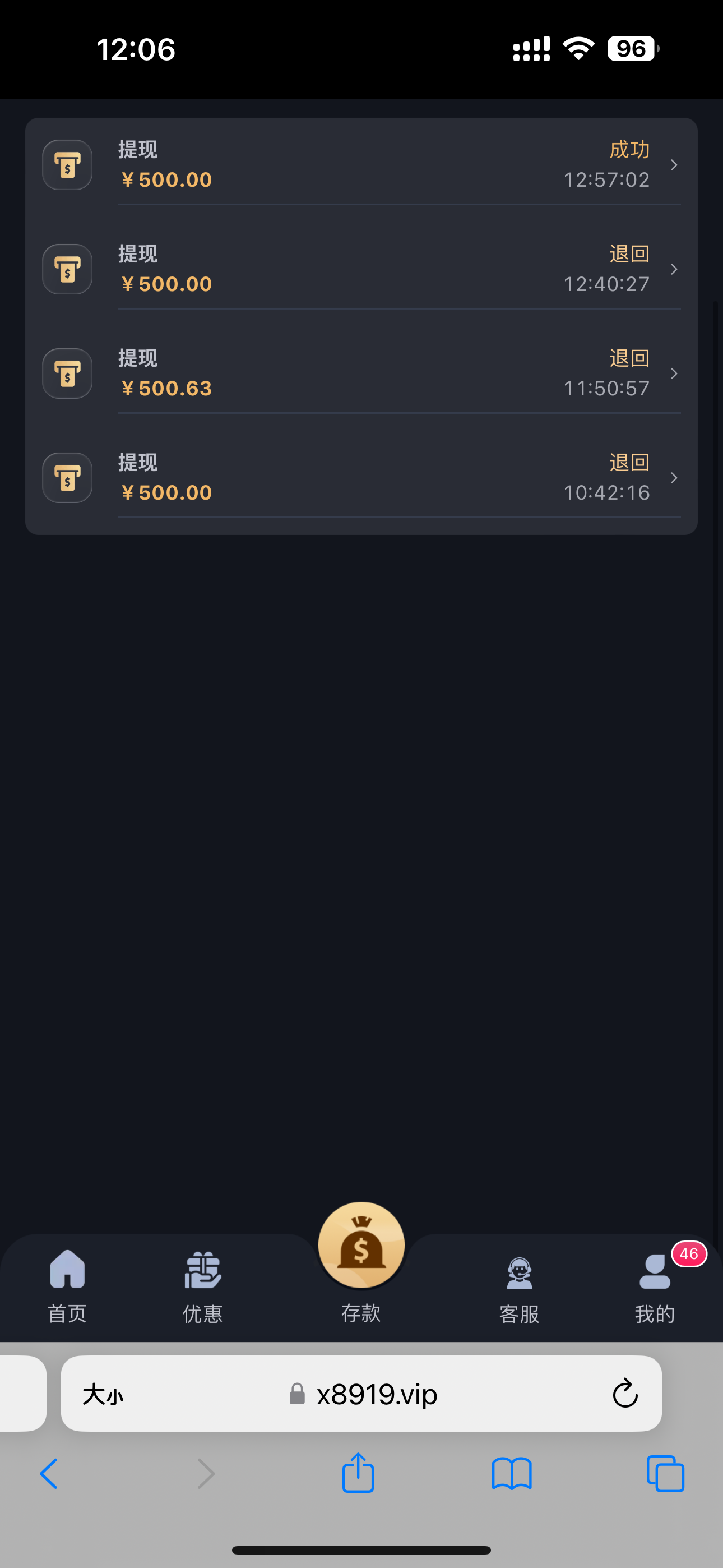The width and height of the screenshot is (723, 1568).
Task: Expand details of the 成功 withdrawal at 12:57:02
Action: pyautogui.click(x=674, y=165)
